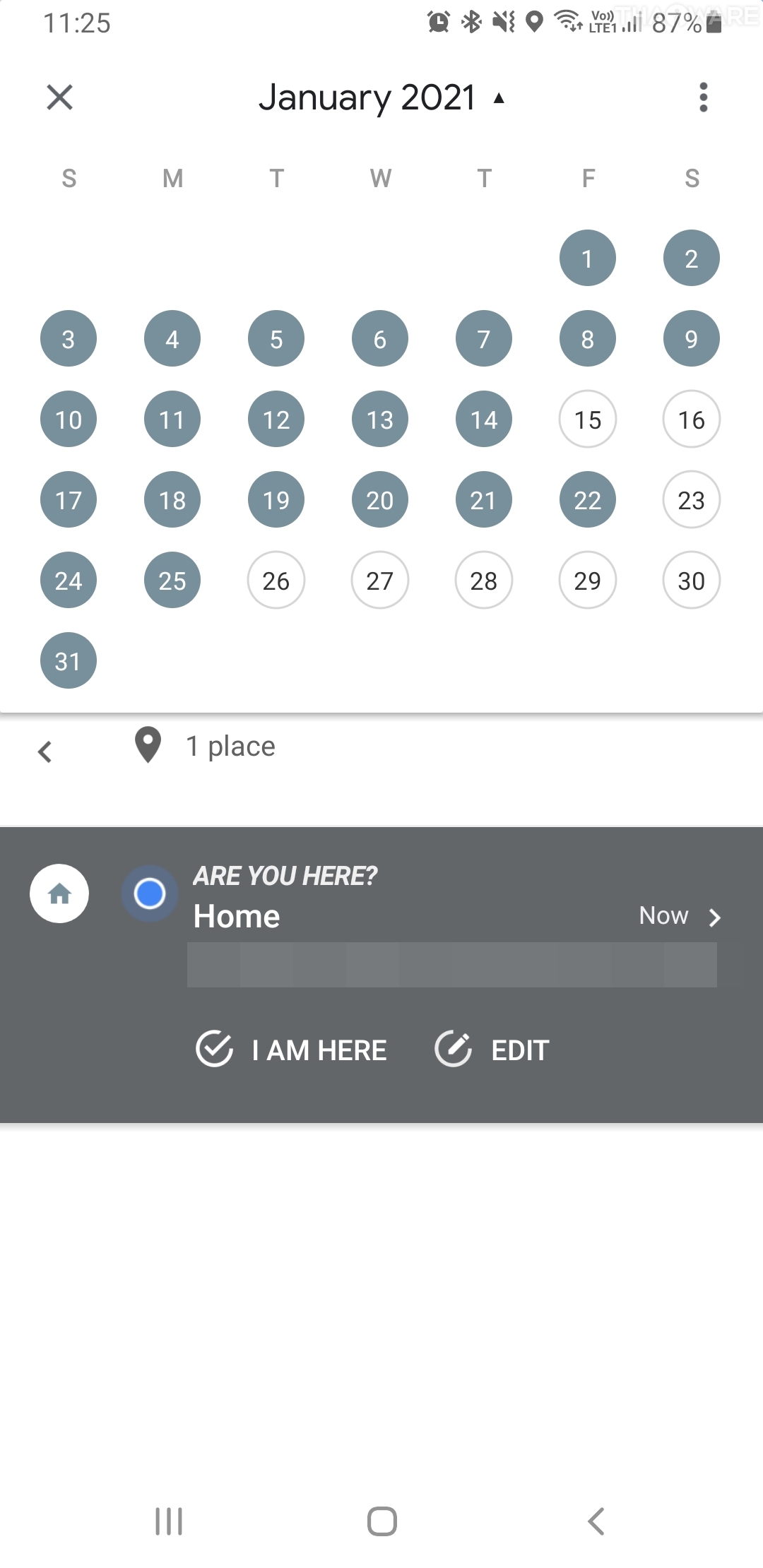The image size is (763, 1568).
Task: Go to the previous day
Action: [x=45, y=752]
